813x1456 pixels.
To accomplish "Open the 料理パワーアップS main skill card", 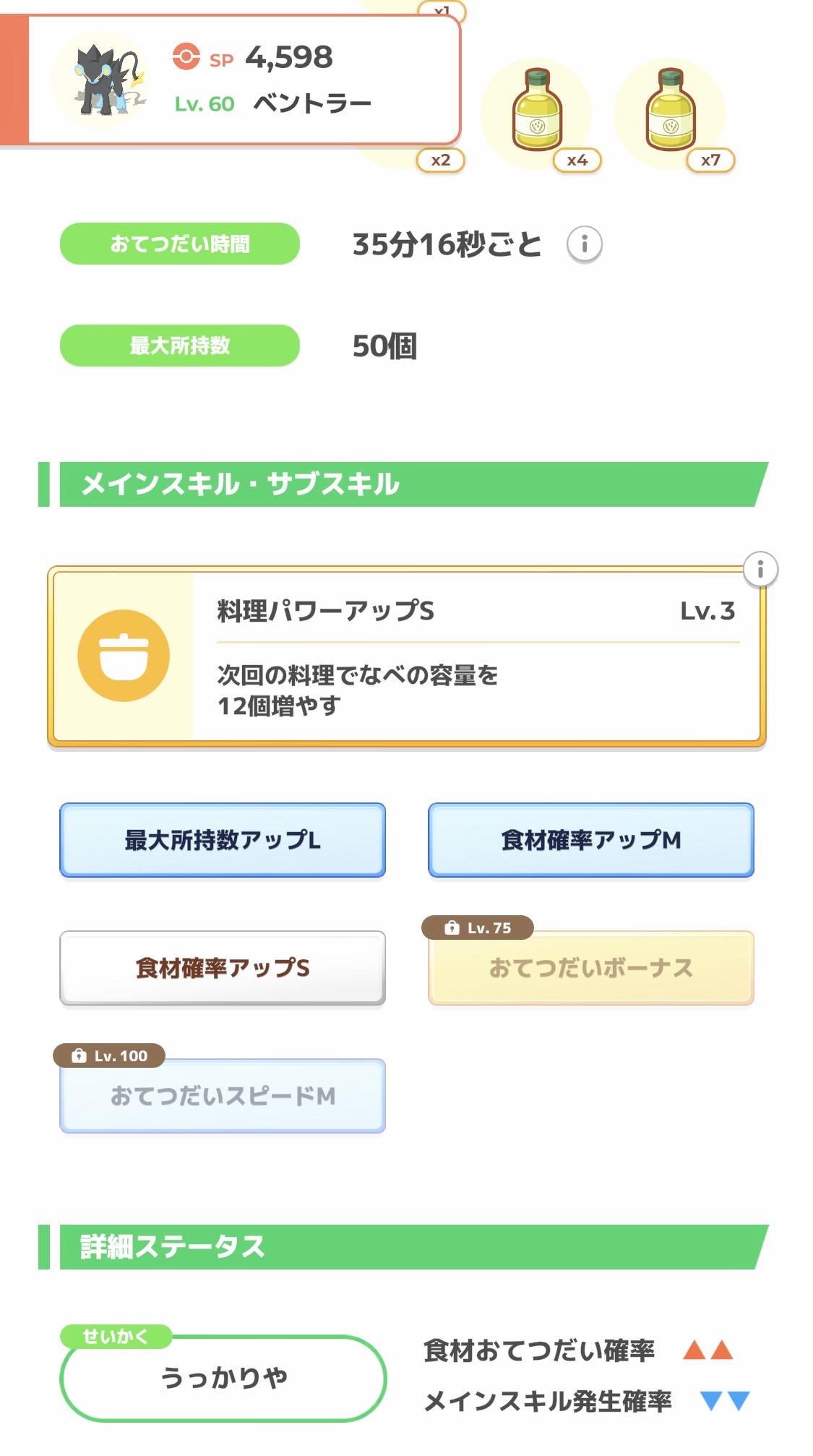I will (x=406, y=656).
